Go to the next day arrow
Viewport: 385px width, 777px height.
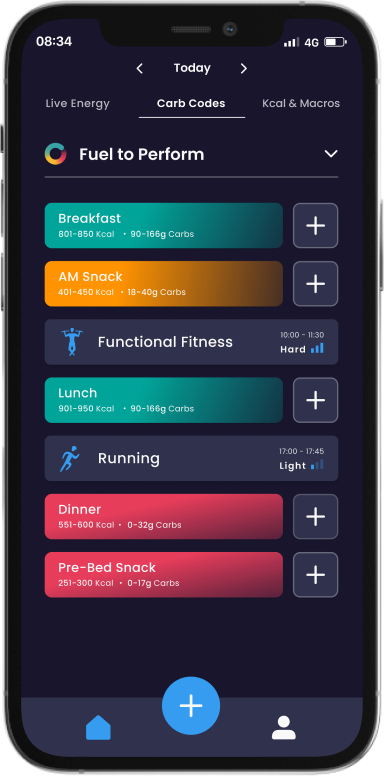(243, 68)
